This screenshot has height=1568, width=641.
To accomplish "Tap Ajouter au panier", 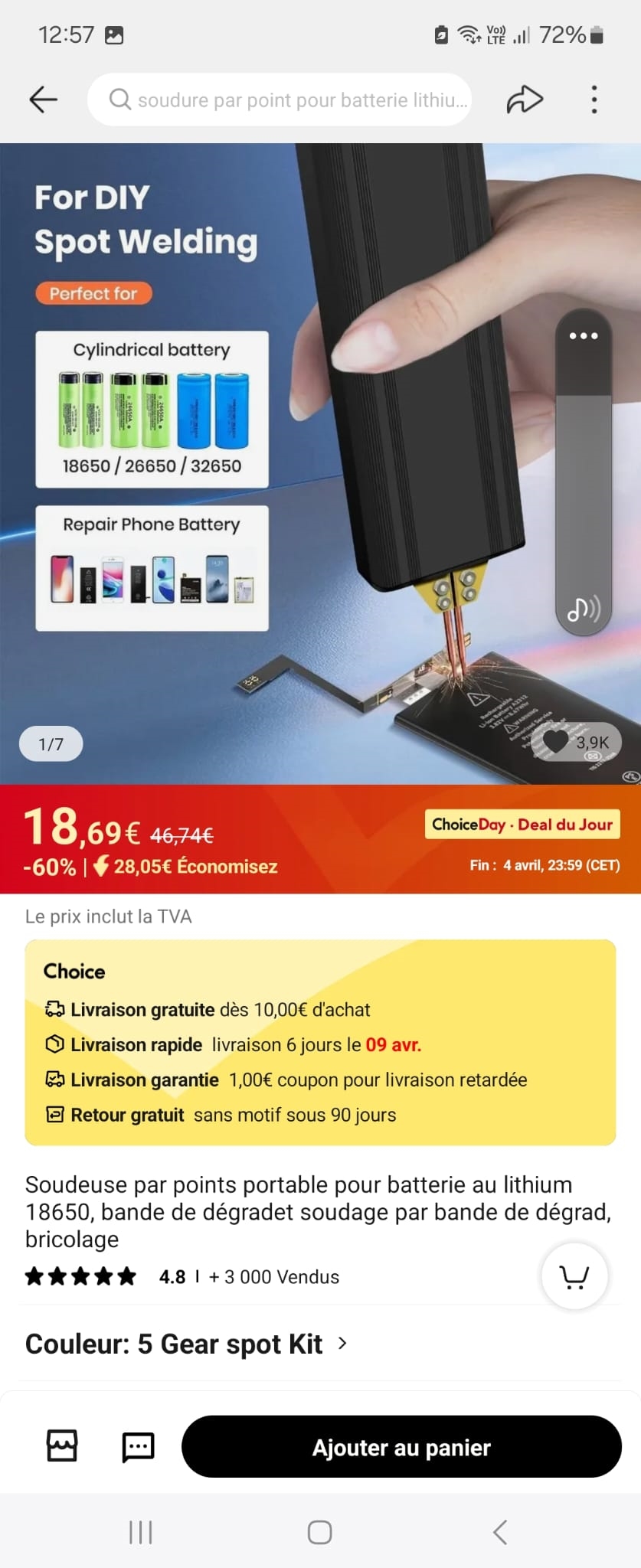I will point(401,1447).
